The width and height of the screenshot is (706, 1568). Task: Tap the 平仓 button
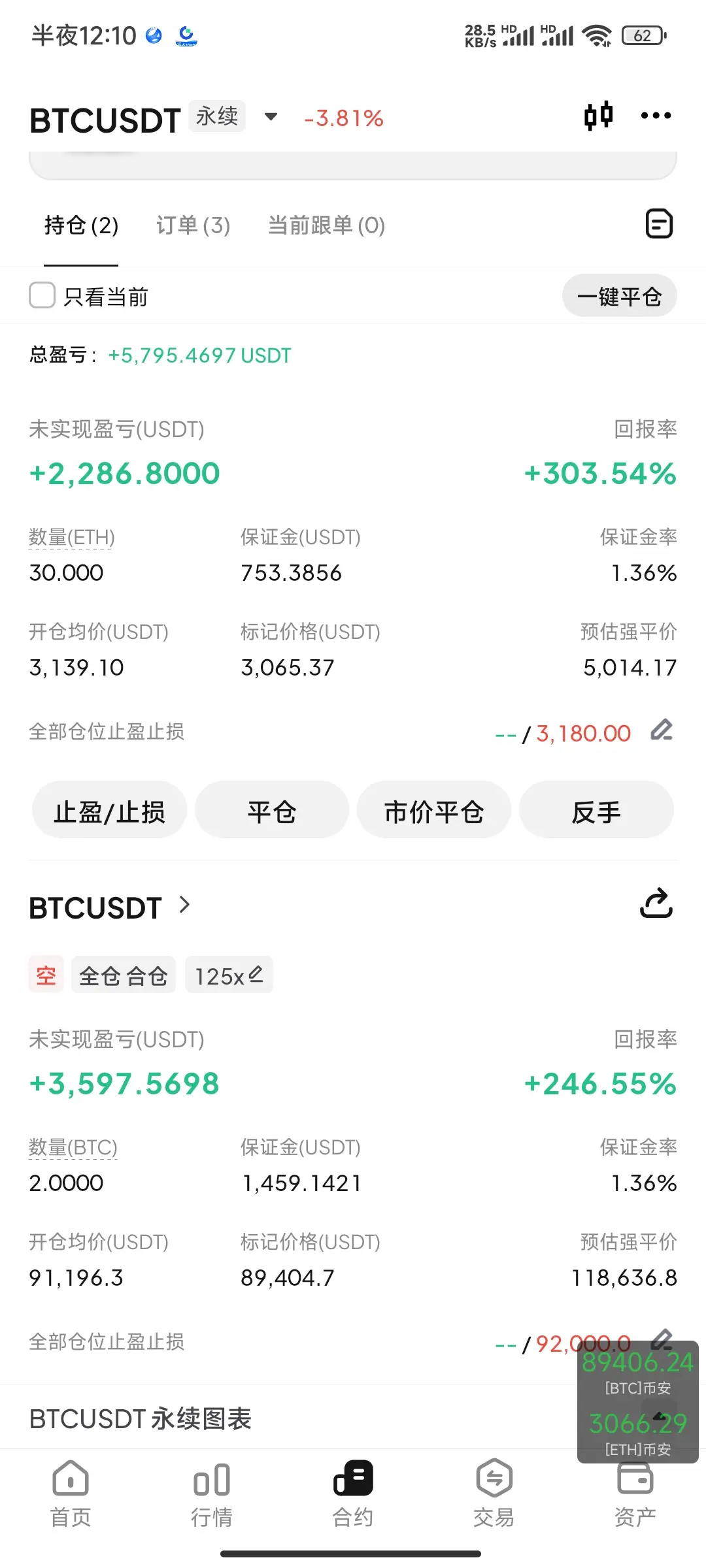271,810
